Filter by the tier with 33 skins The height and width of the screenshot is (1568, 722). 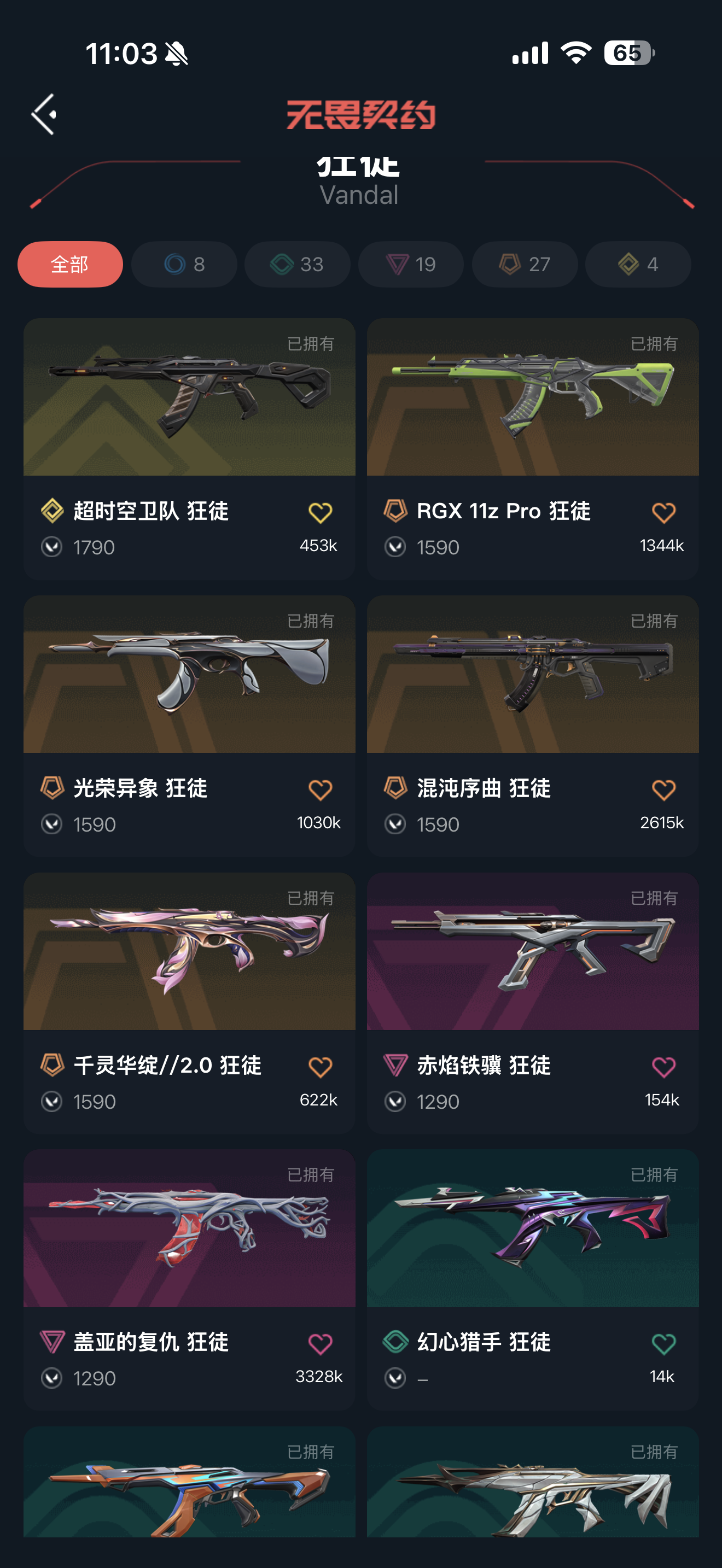pos(297,264)
